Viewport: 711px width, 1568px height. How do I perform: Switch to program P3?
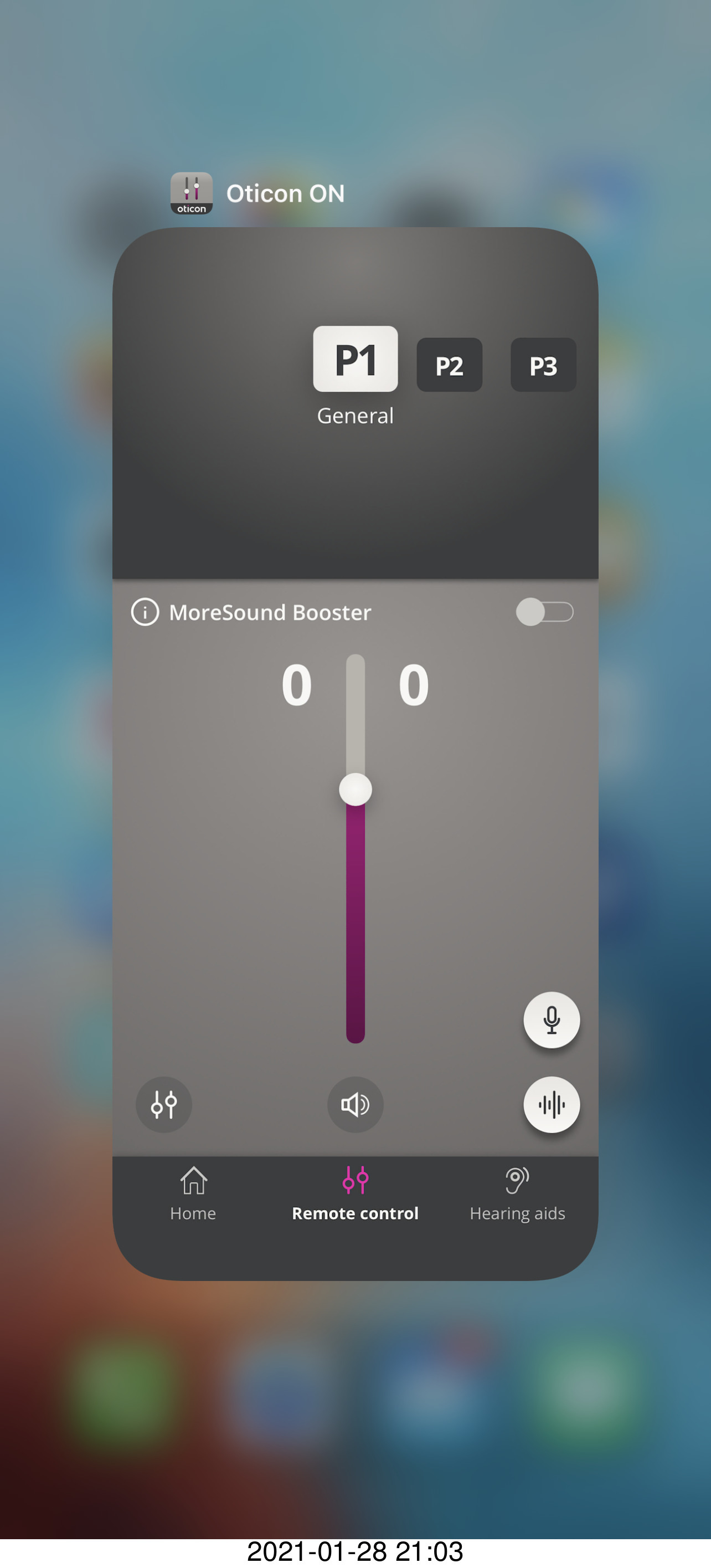coord(543,365)
